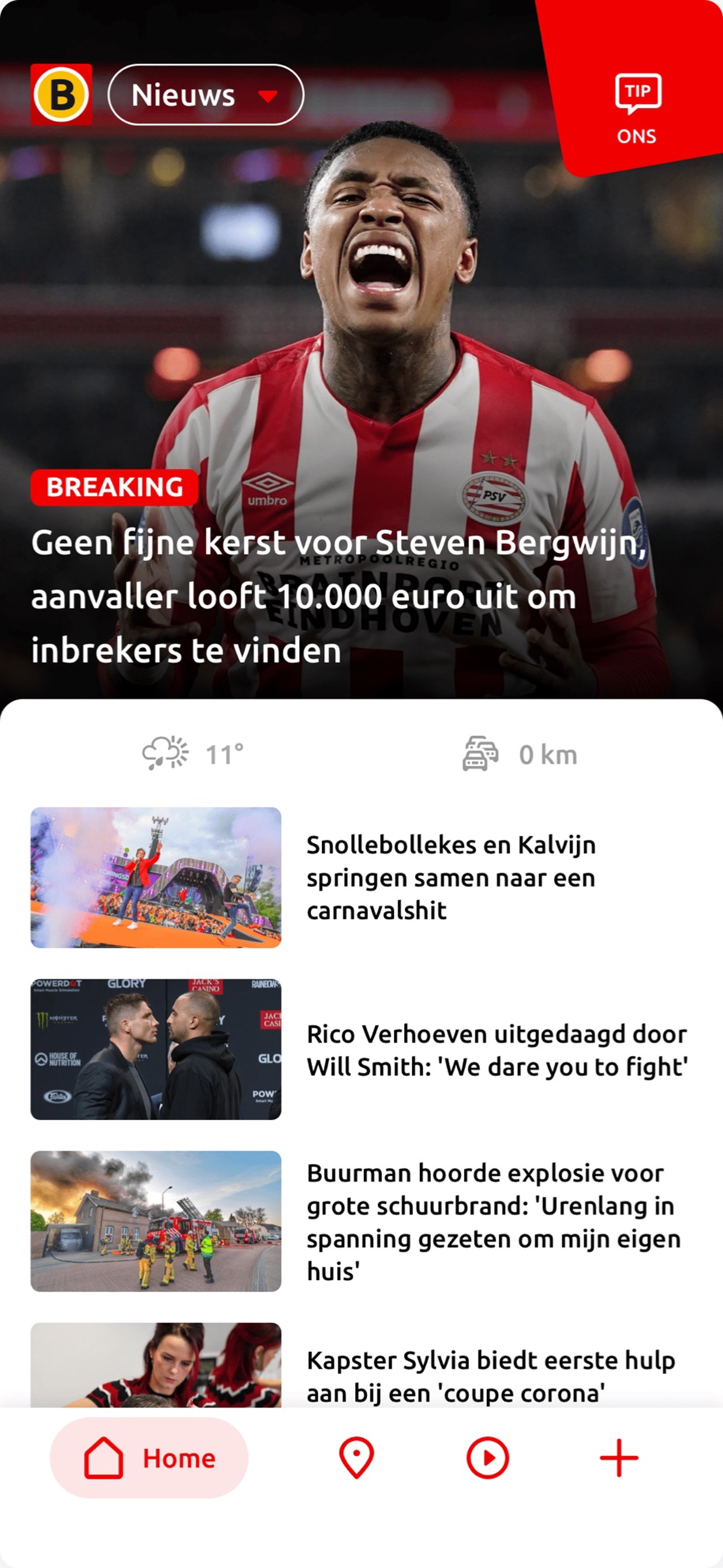723x1568 pixels.
Task: Tap the Omroep Brabant B logo
Action: pos(61,95)
